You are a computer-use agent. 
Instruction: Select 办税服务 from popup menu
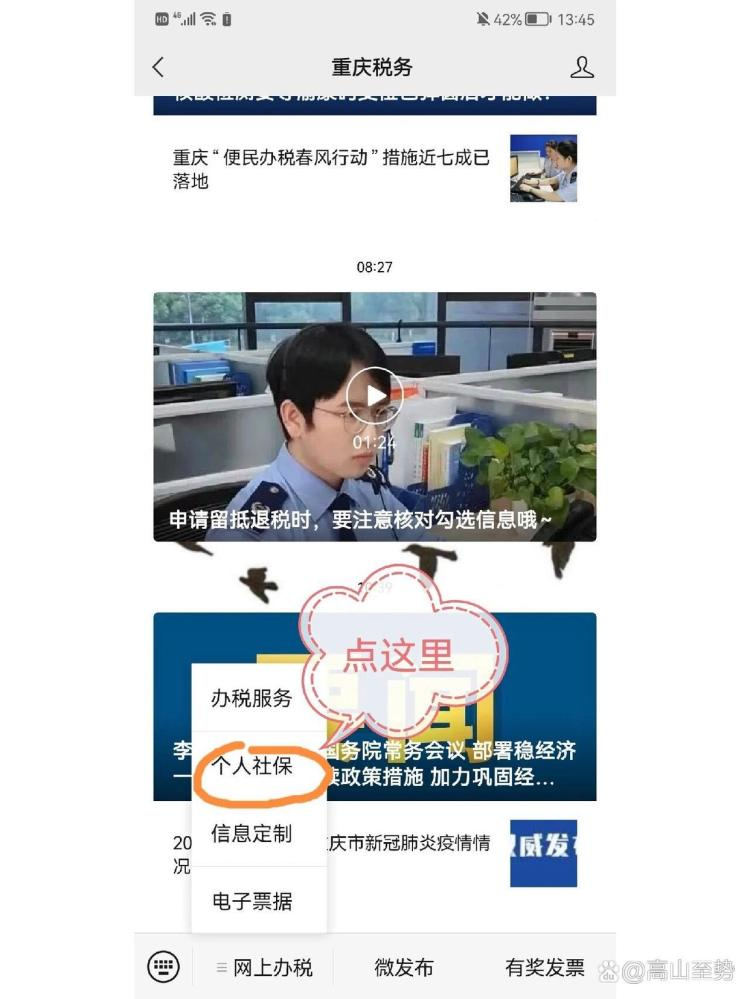pos(252,698)
